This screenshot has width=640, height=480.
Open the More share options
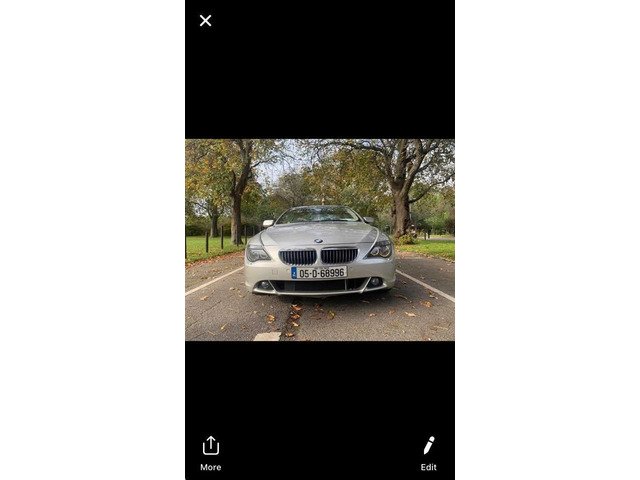(x=210, y=452)
